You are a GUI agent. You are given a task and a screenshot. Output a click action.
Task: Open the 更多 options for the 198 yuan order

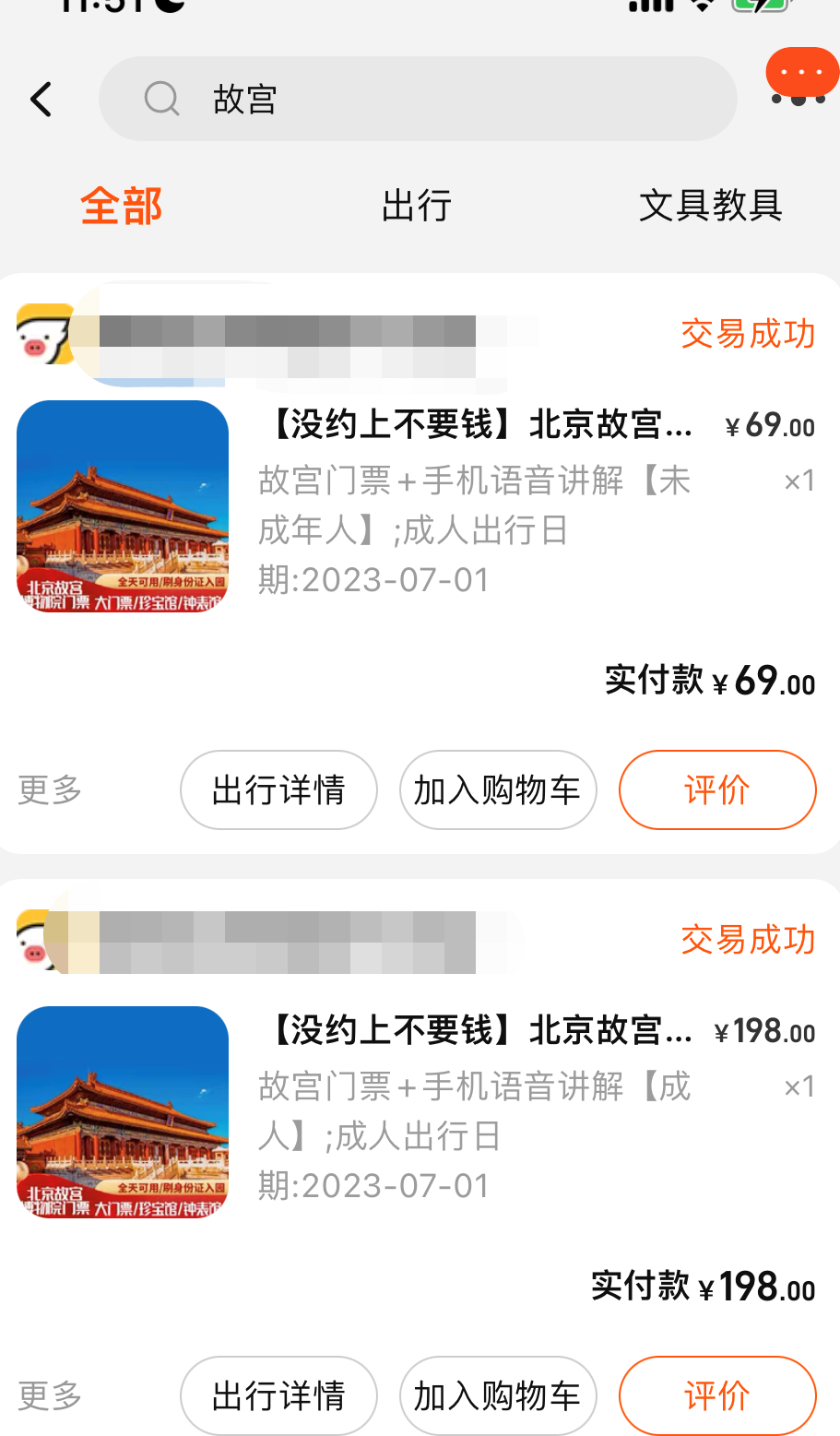point(49,1395)
